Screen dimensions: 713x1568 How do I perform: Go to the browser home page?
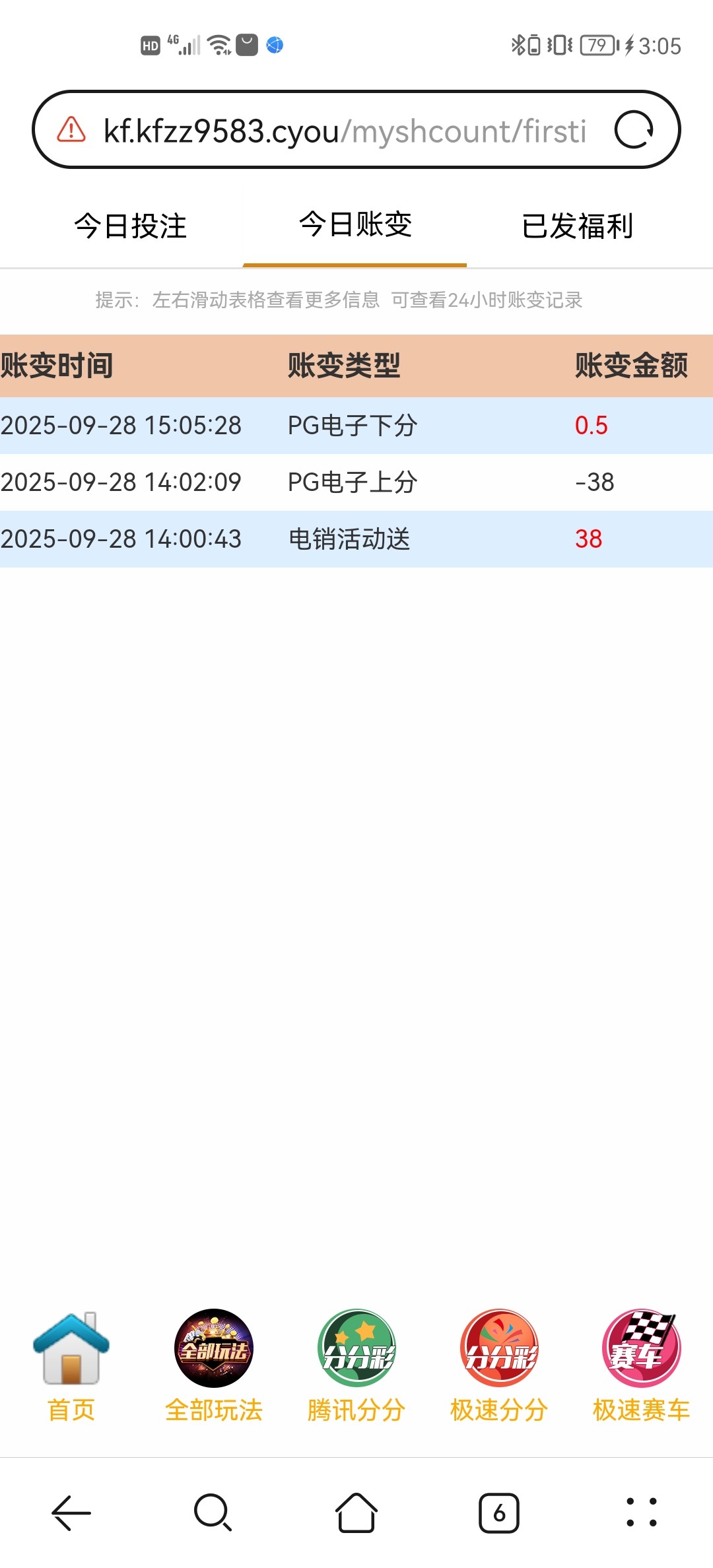356,1513
